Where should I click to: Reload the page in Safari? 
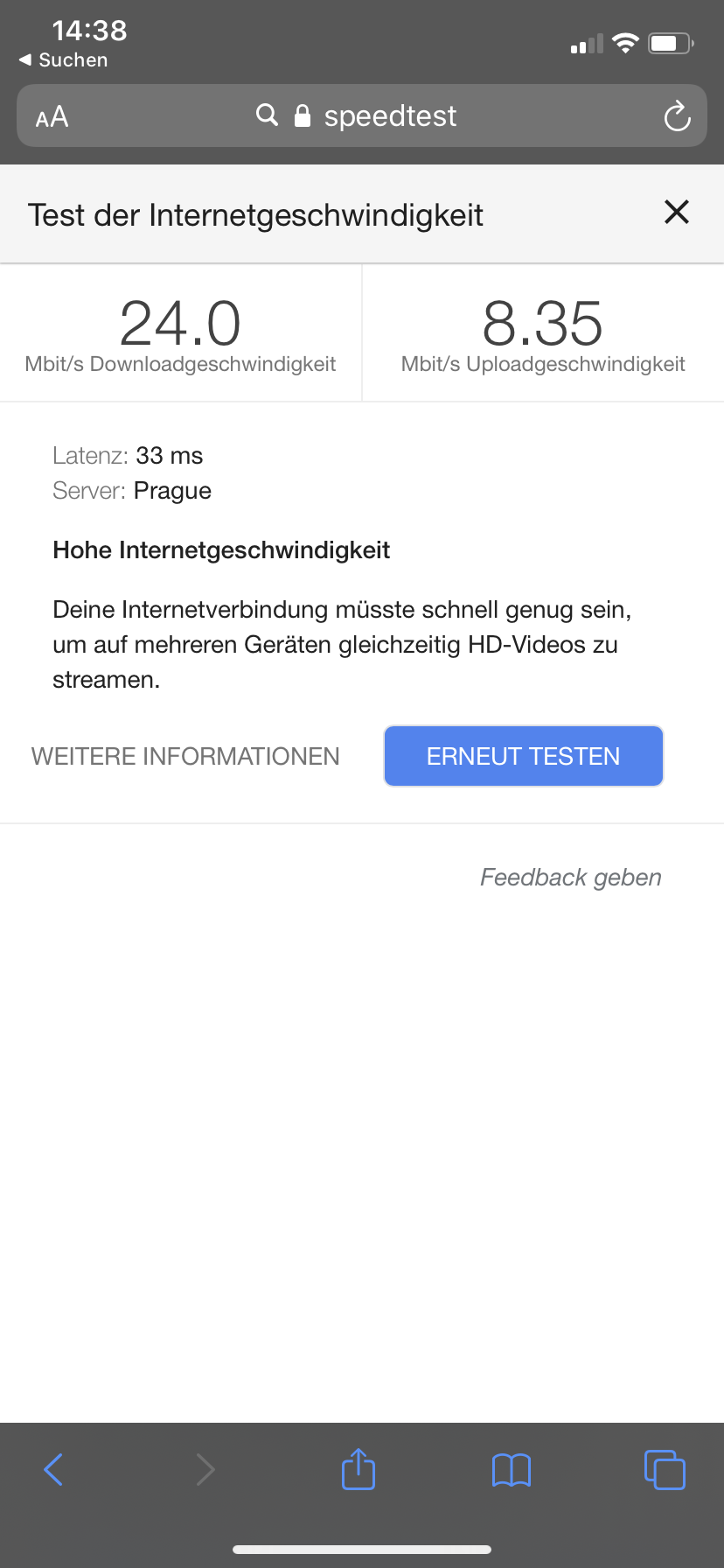677,116
